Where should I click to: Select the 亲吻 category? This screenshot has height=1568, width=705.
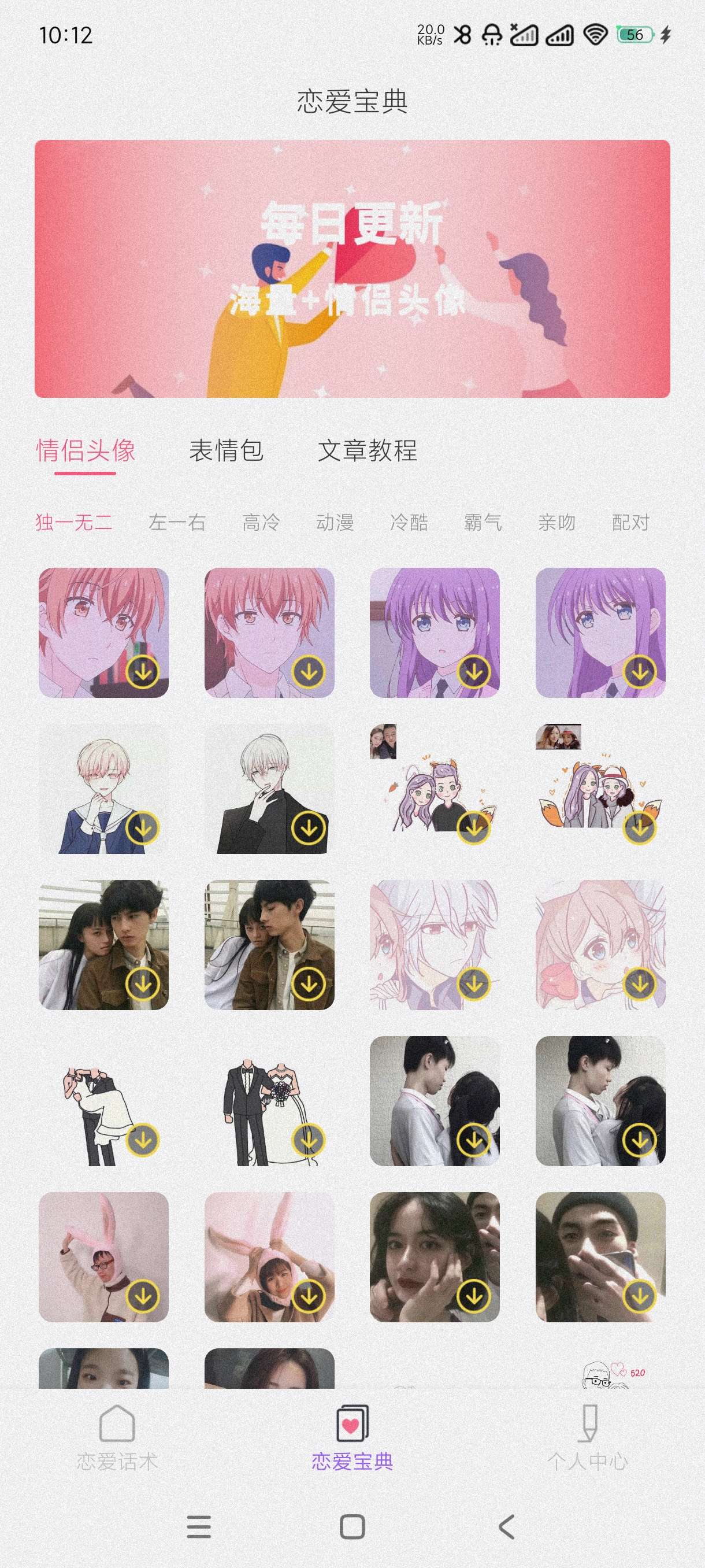pyautogui.click(x=556, y=522)
